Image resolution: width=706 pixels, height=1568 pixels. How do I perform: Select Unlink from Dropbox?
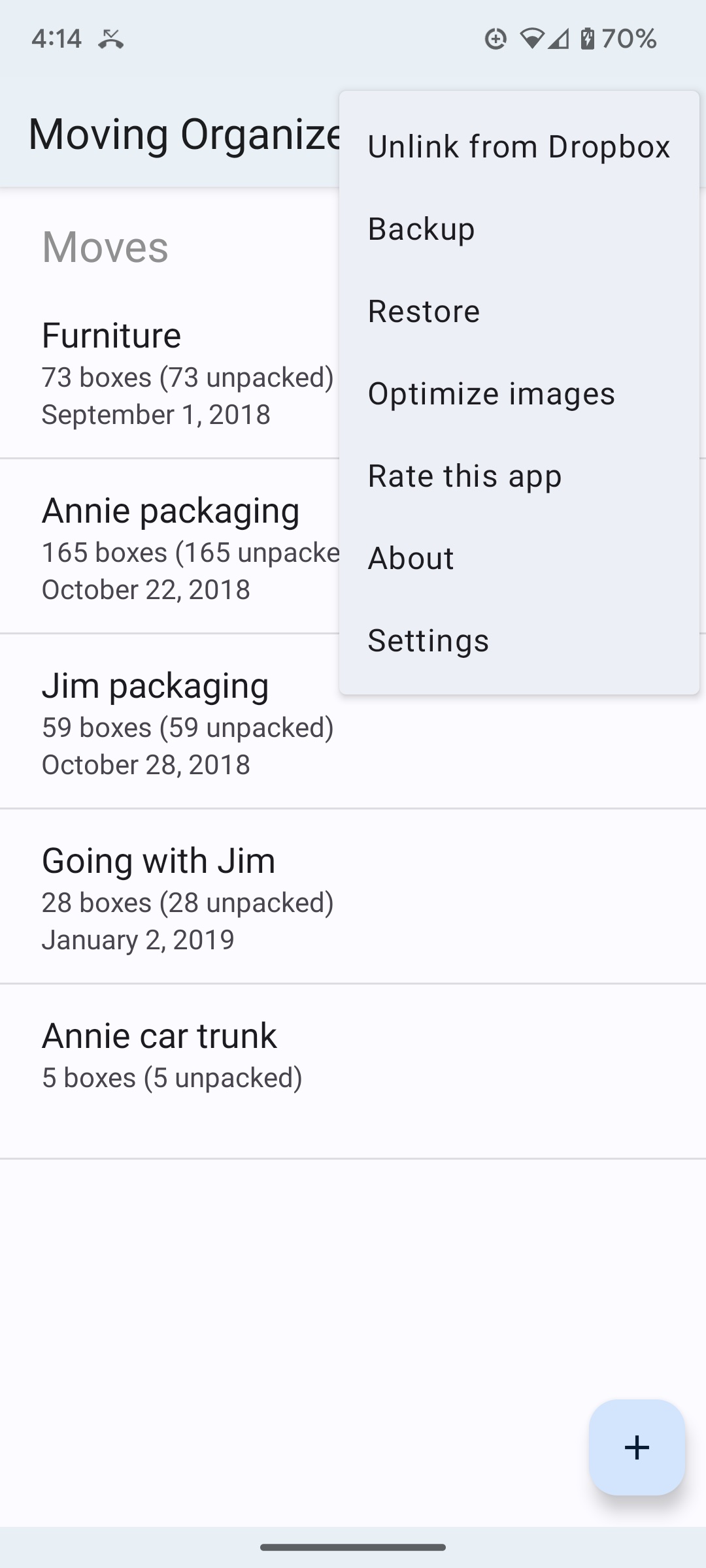pyautogui.click(x=519, y=146)
